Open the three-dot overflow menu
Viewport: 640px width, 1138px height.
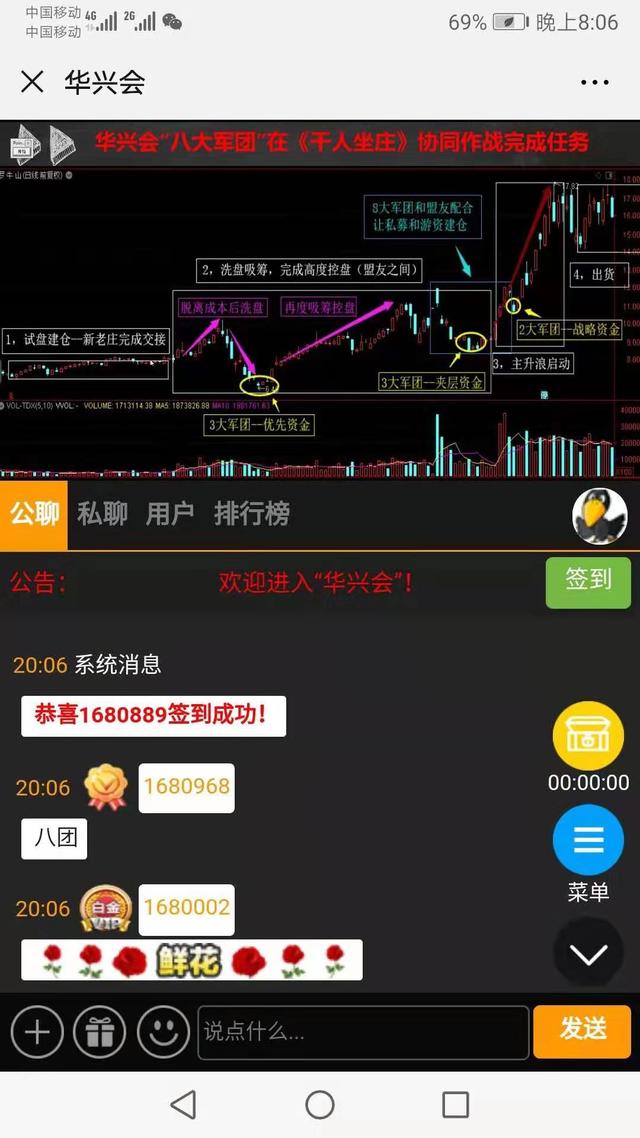coord(594,82)
